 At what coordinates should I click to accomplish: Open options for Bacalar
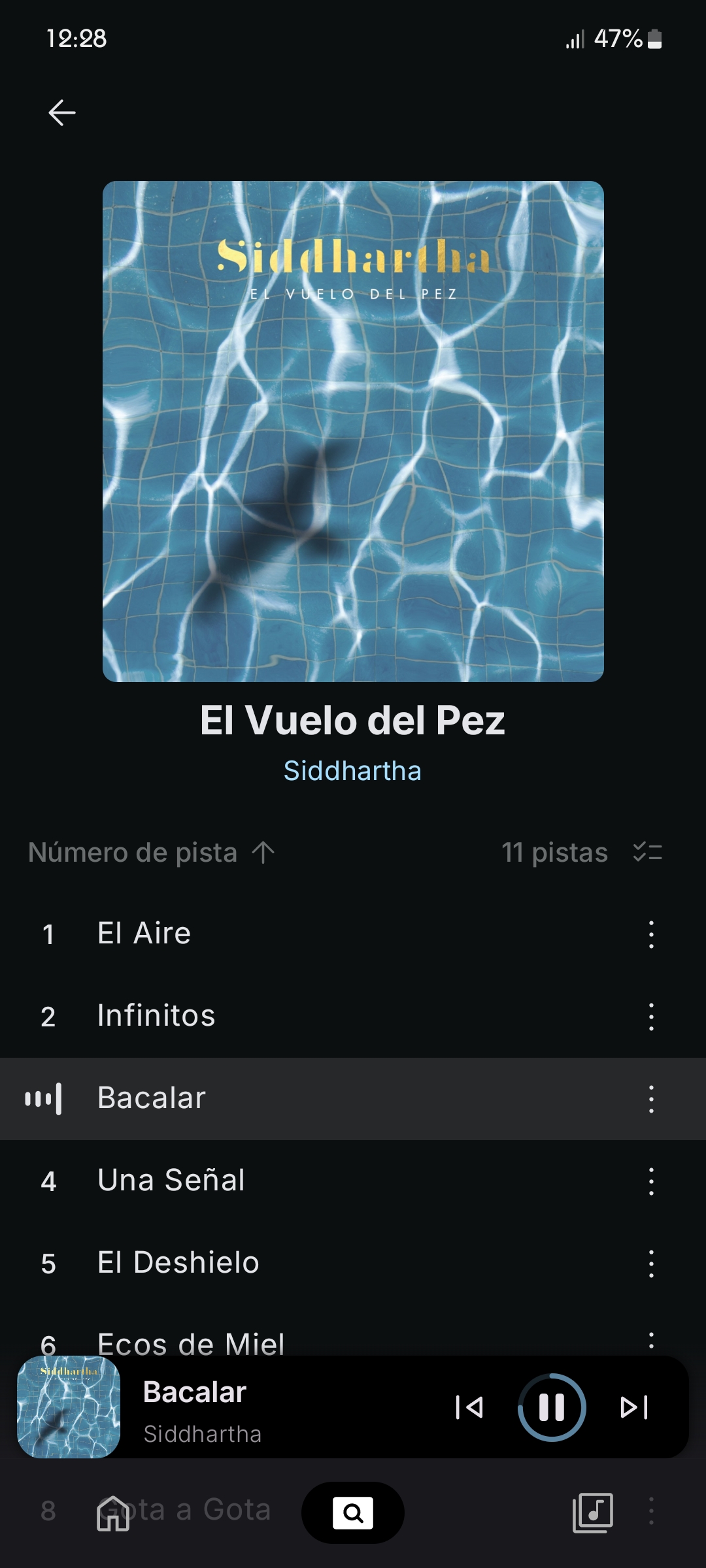tap(651, 1099)
